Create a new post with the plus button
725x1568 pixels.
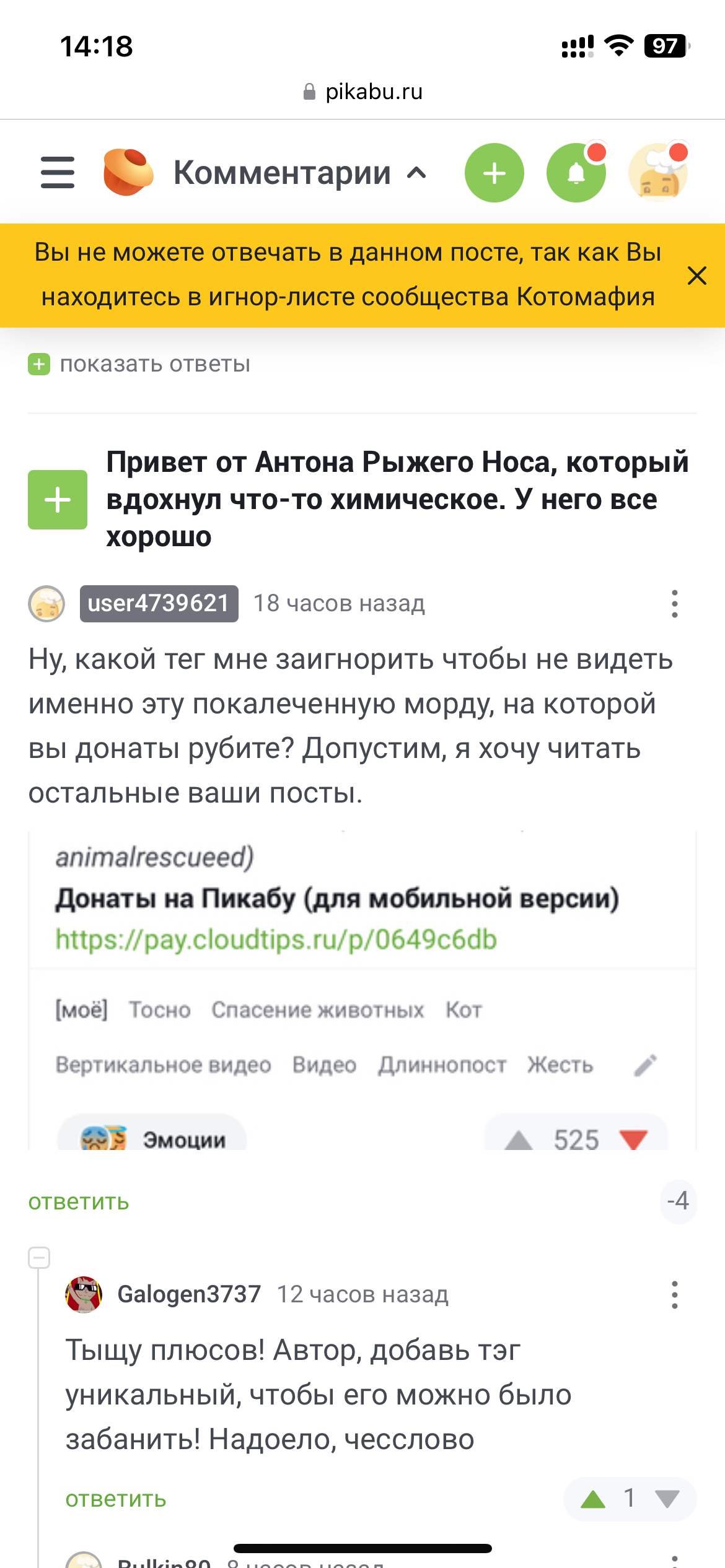pos(494,173)
